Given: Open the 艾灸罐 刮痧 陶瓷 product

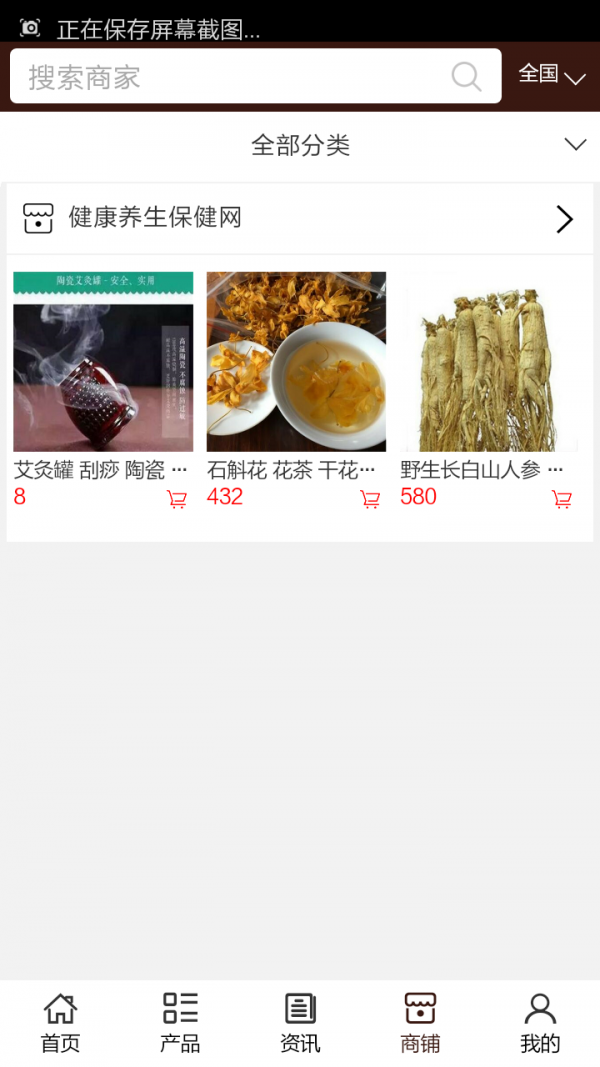Looking at the screenshot, I should pyautogui.click(x=103, y=362).
